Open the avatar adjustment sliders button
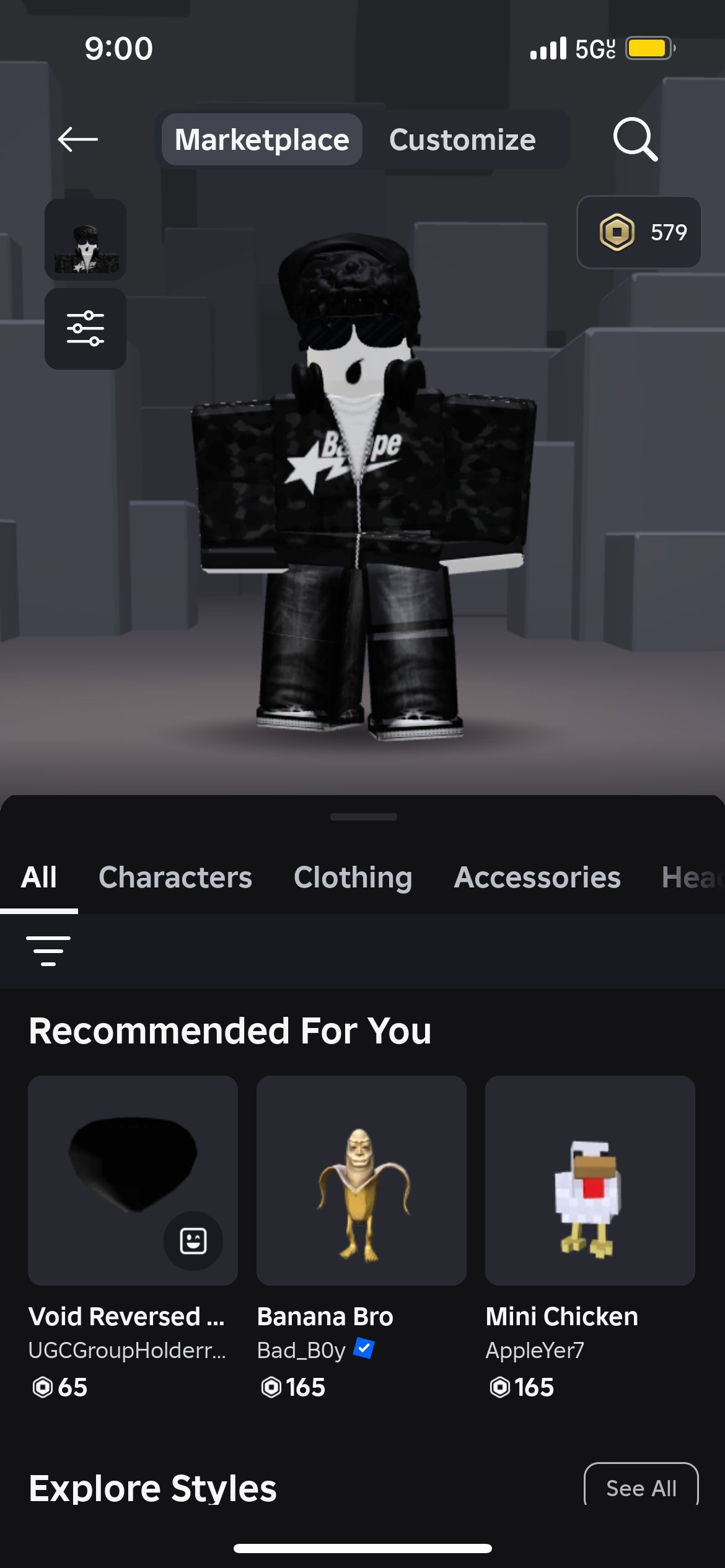Screen dimensions: 725x1568 coord(86,329)
